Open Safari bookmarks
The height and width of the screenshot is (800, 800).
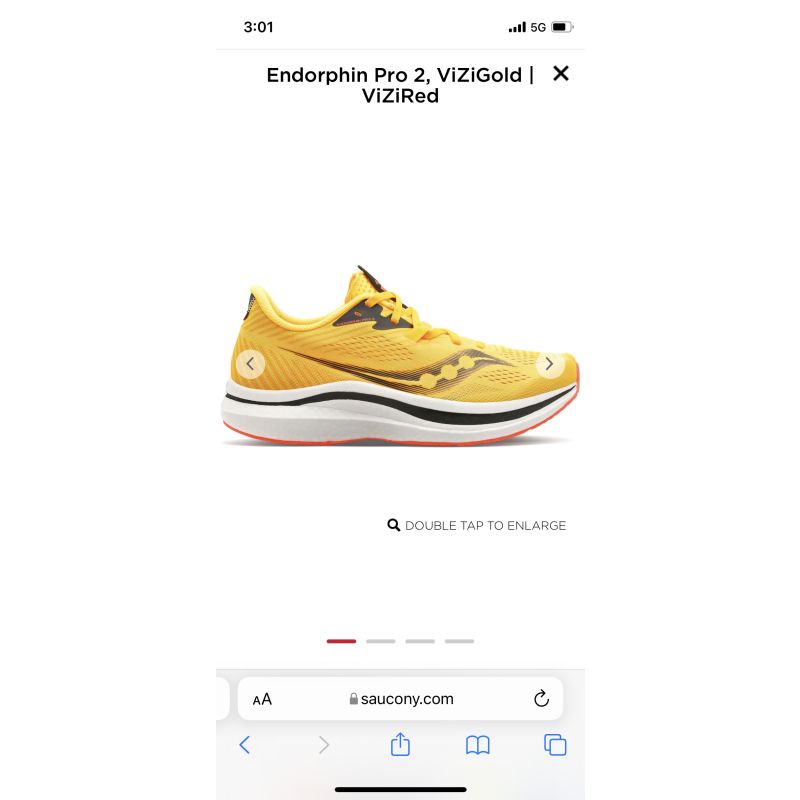pos(478,745)
